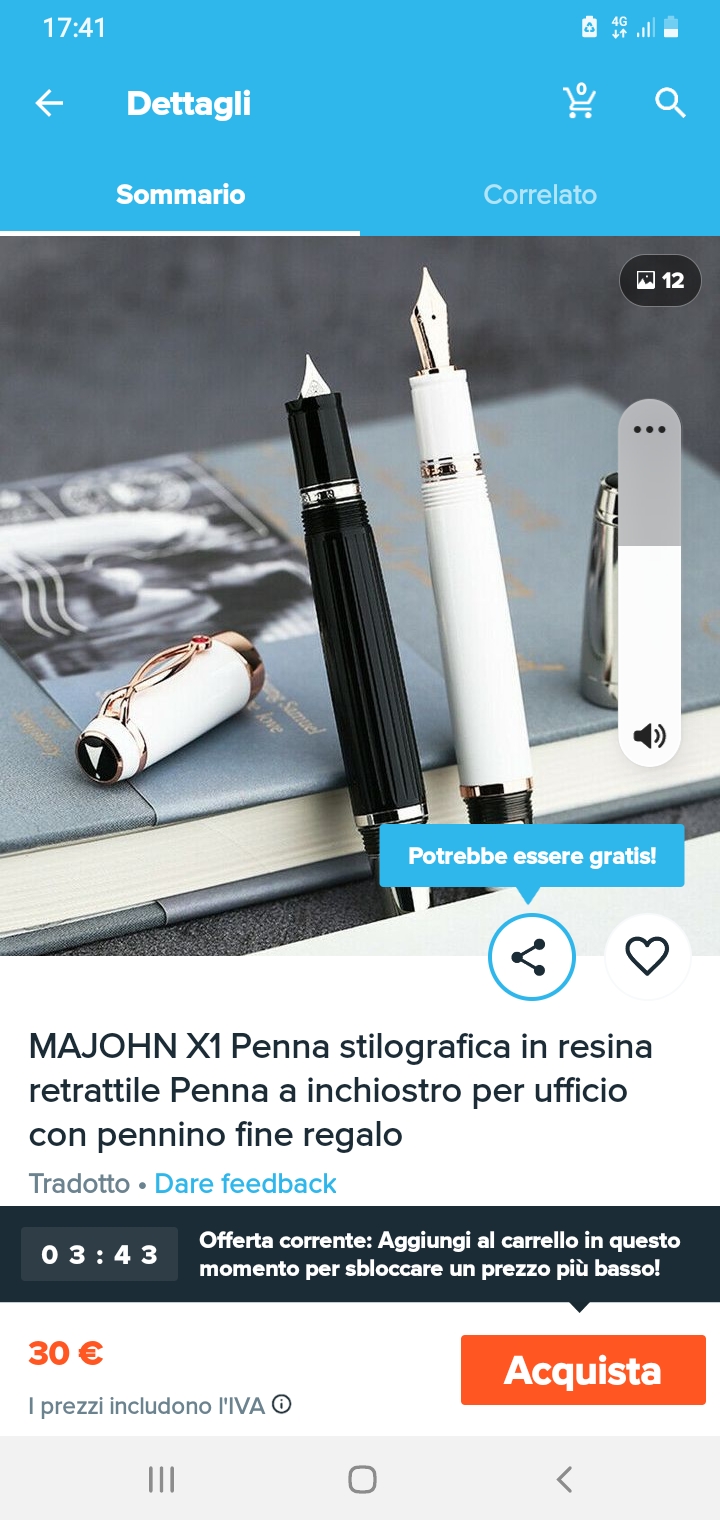
Task: Open the shopping cart
Action: coord(579,102)
